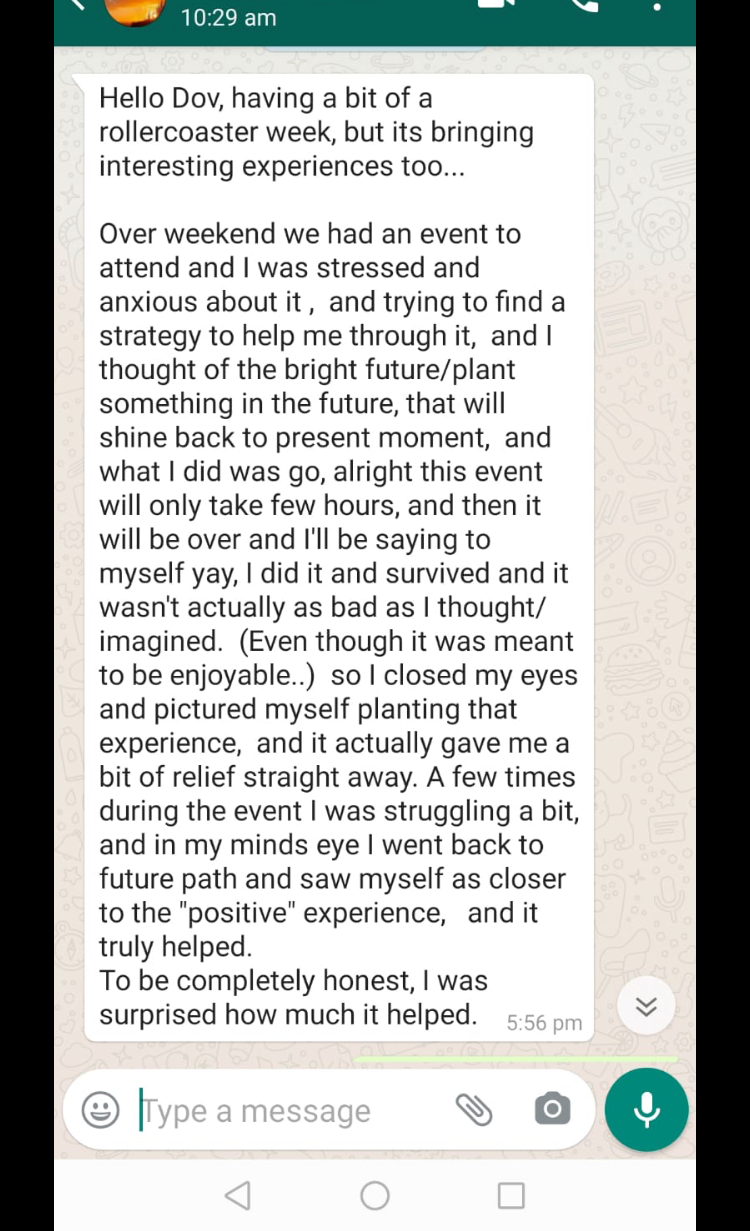Tap the emoji picker smiley icon
Viewport: 750px width, 1231px height.
(x=100, y=1110)
